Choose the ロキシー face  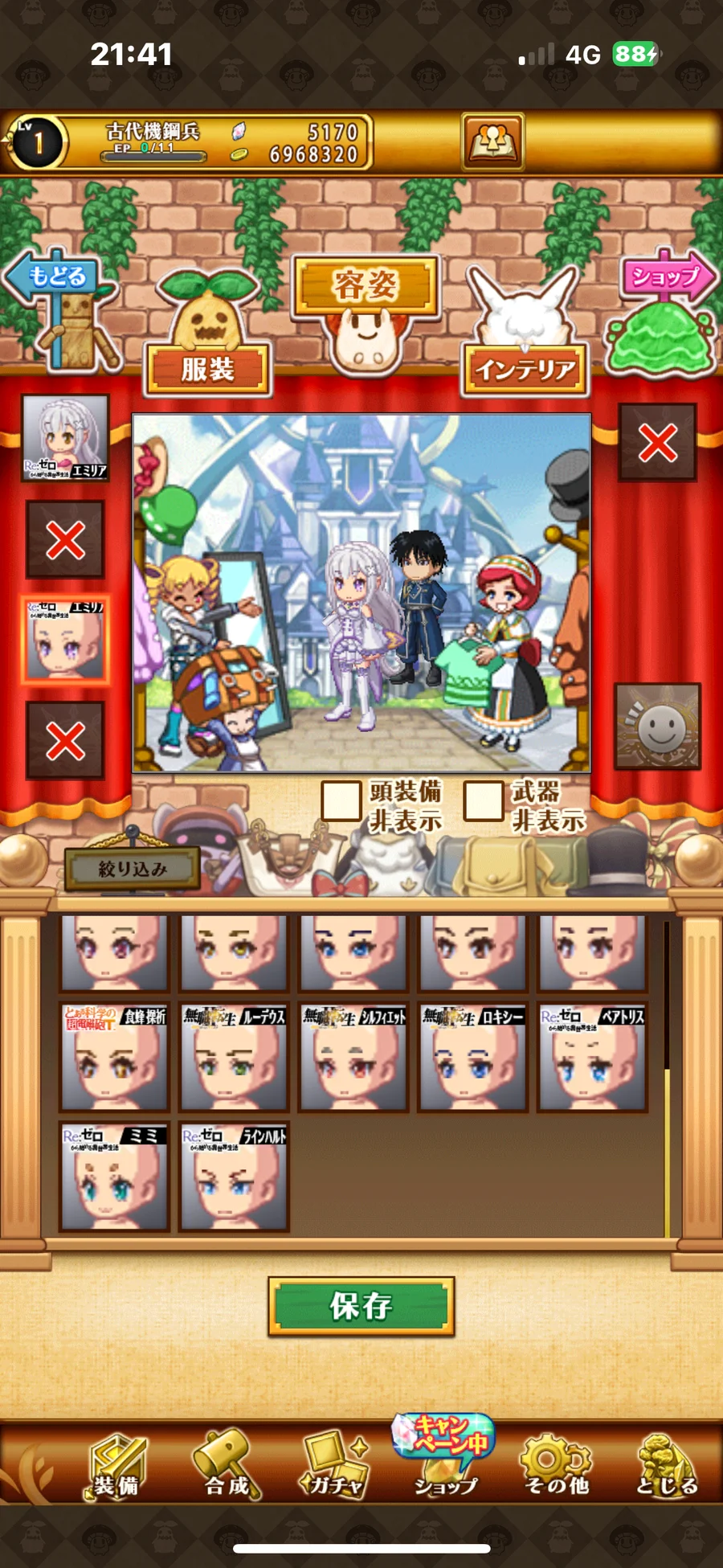(x=472, y=1057)
